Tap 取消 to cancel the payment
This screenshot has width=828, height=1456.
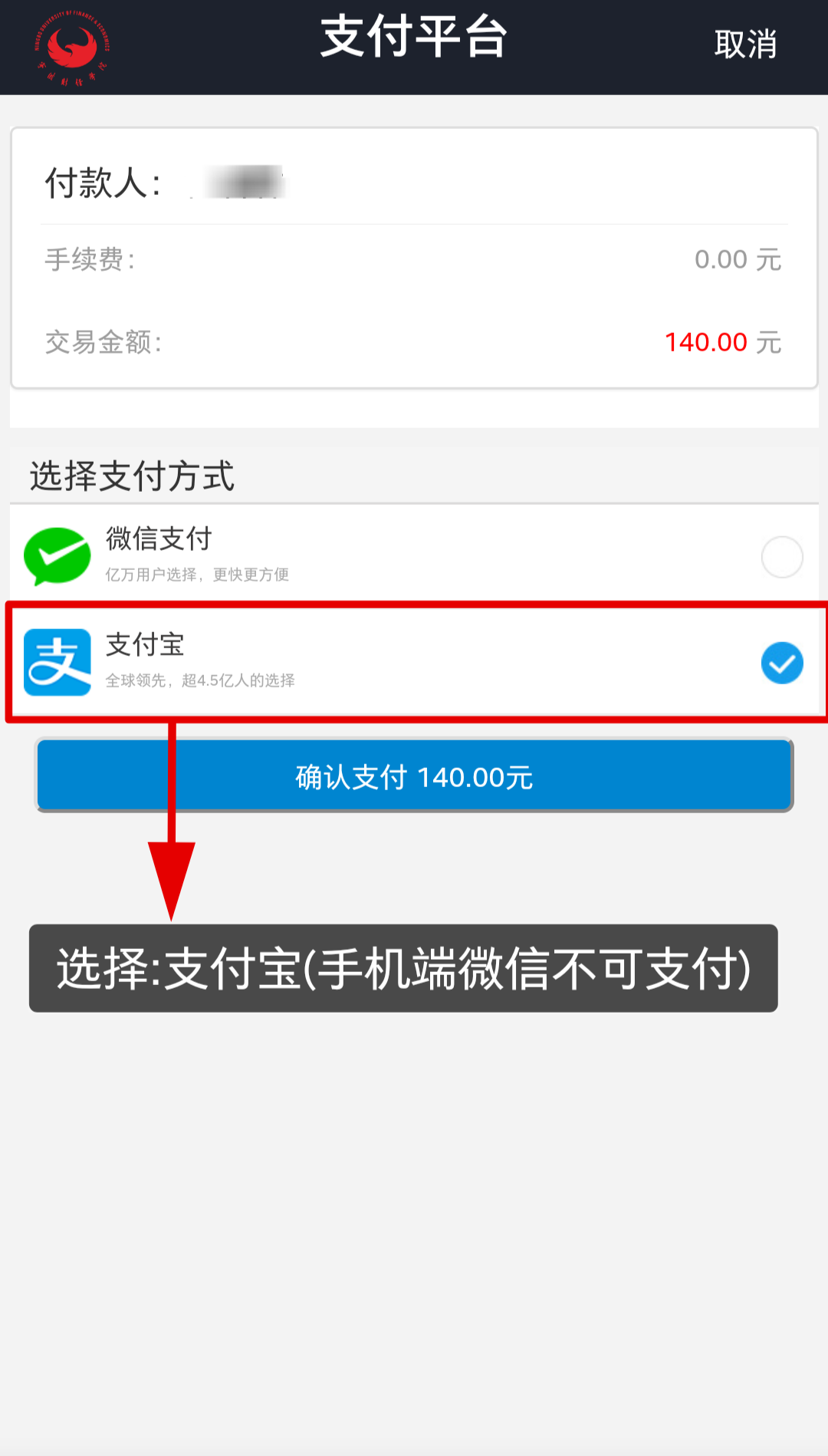745,44
